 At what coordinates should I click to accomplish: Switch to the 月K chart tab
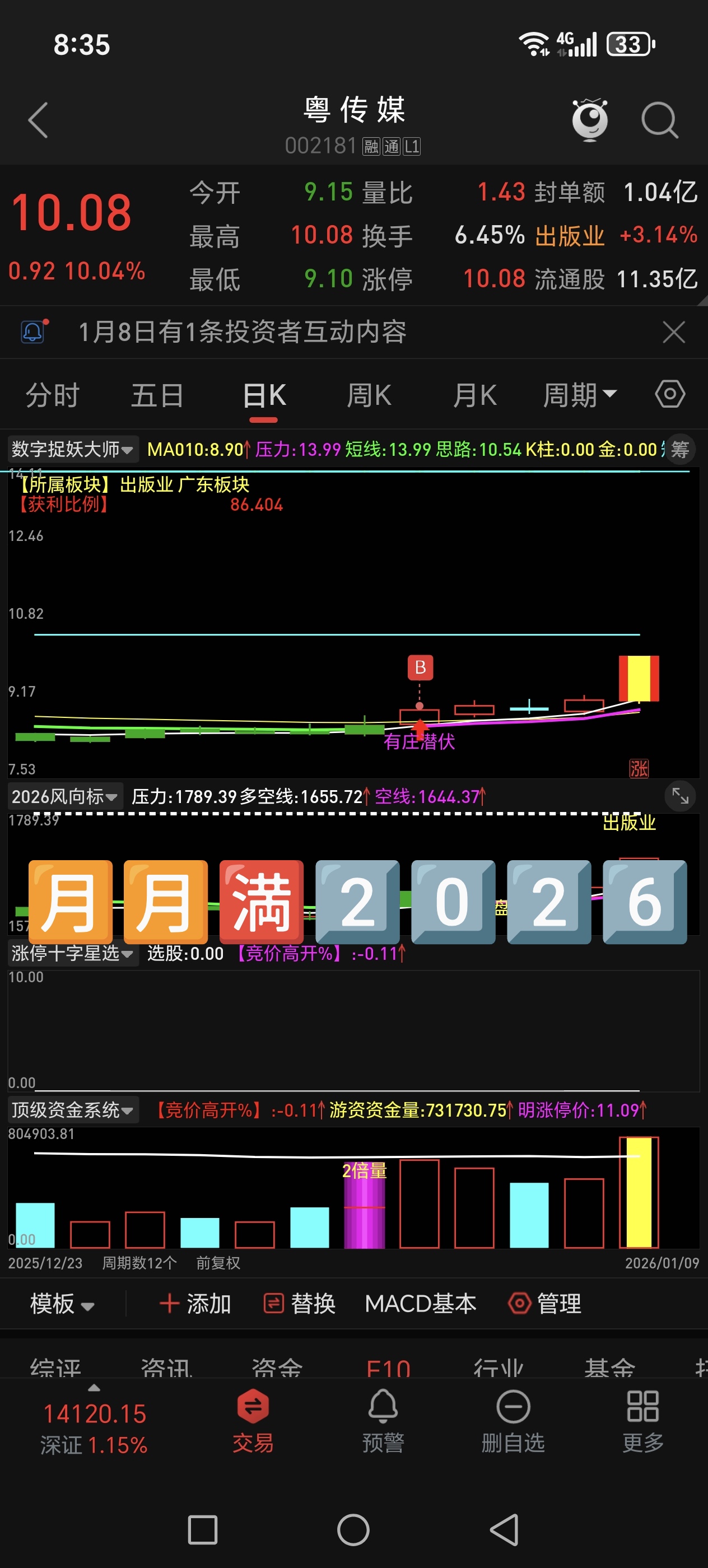click(475, 396)
